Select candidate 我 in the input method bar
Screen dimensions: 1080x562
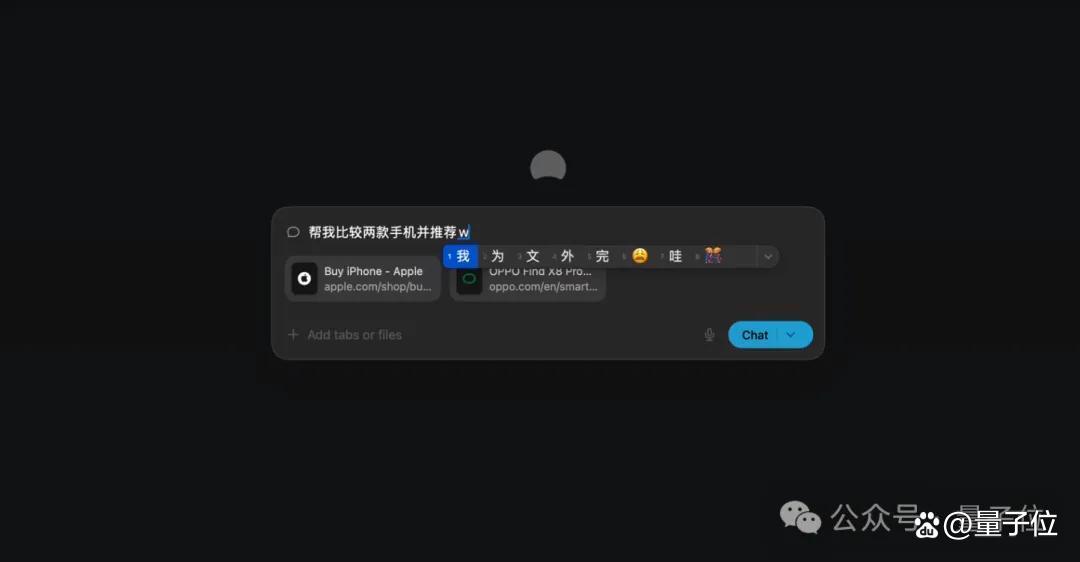[460, 256]
